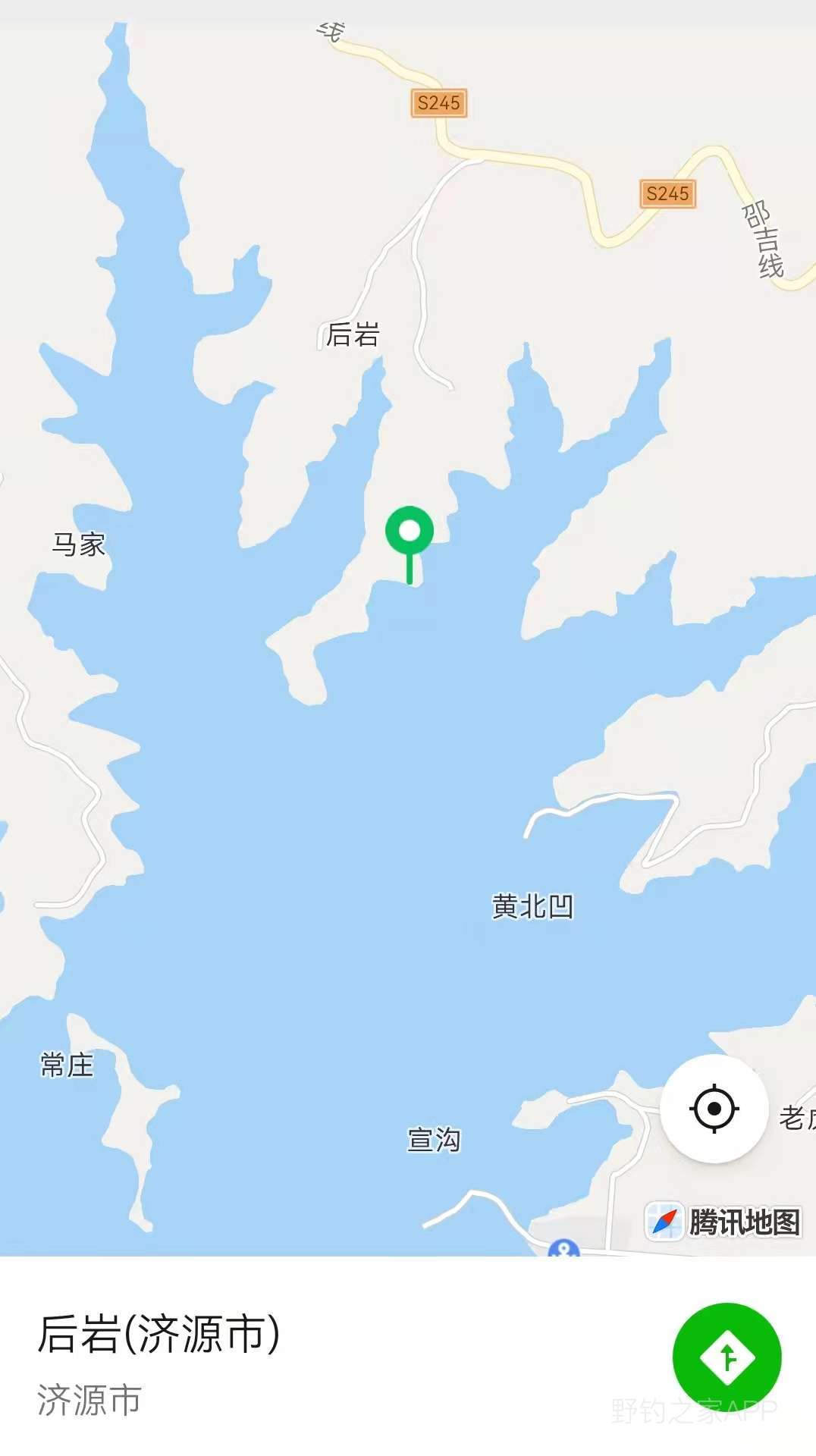Tap the locate-me crosshair button
Viewport: 816px width, 1456px height.
(714, 1109)
